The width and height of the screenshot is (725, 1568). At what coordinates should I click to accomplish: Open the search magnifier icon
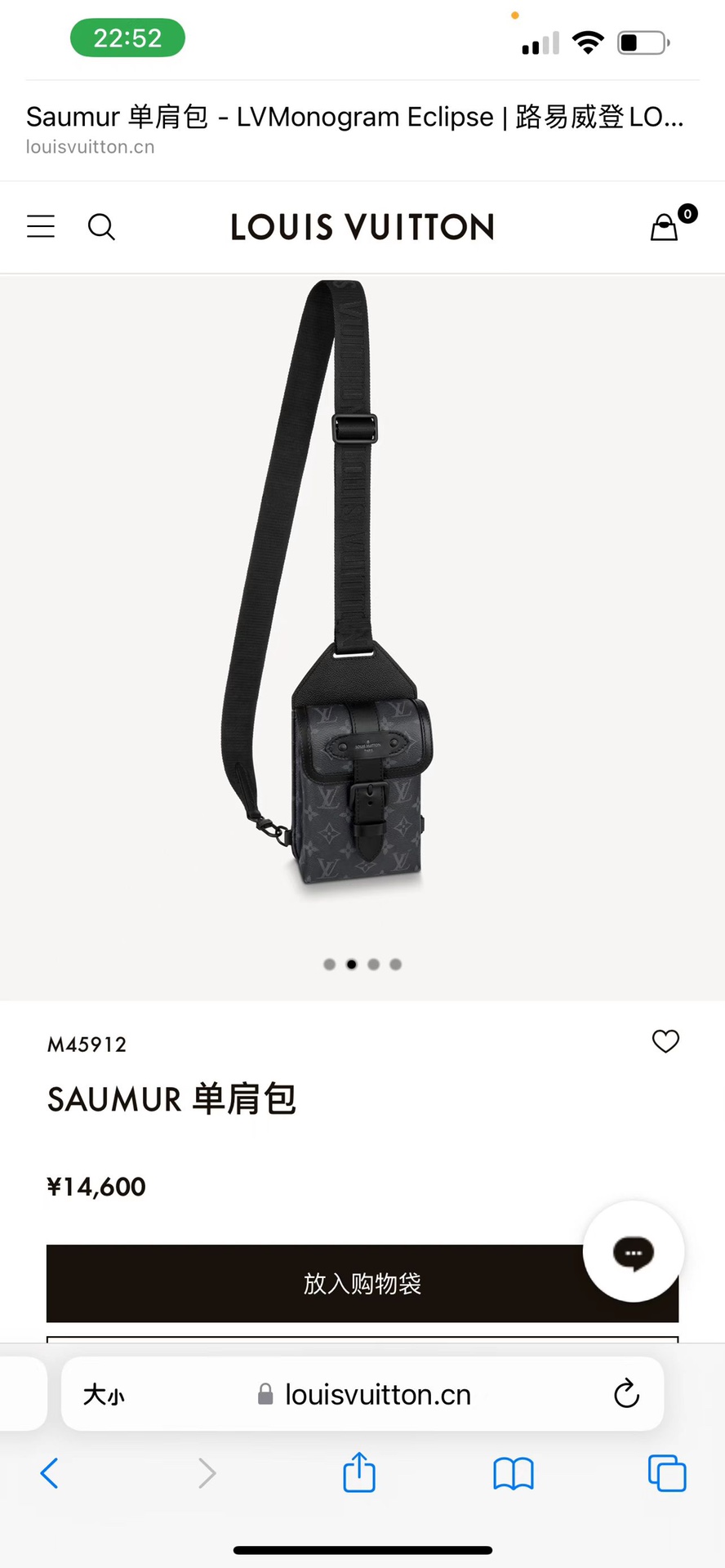pyautogui.click(x=101, y=226)
